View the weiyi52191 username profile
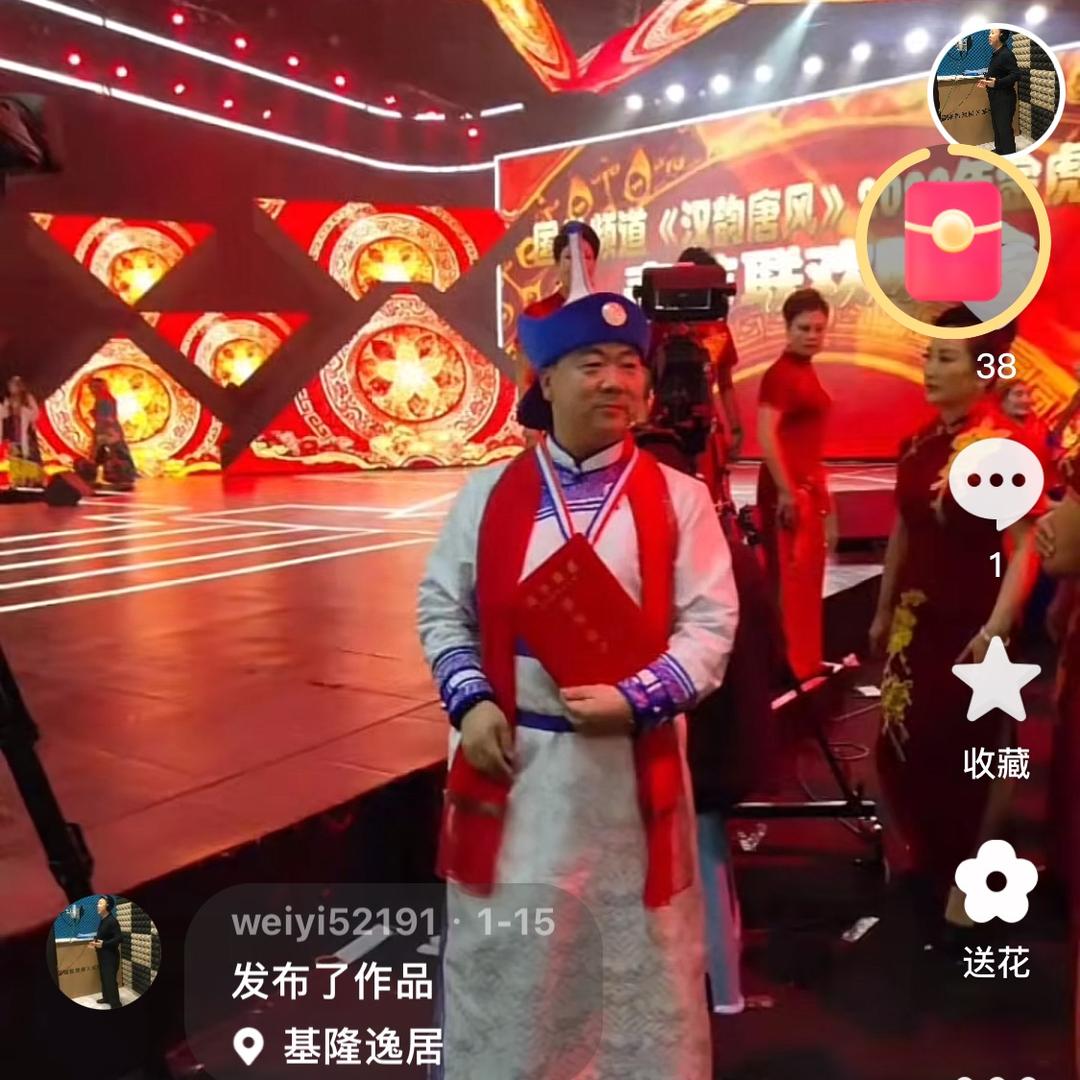1080x1080 pixels. click(x=334, y=922)
